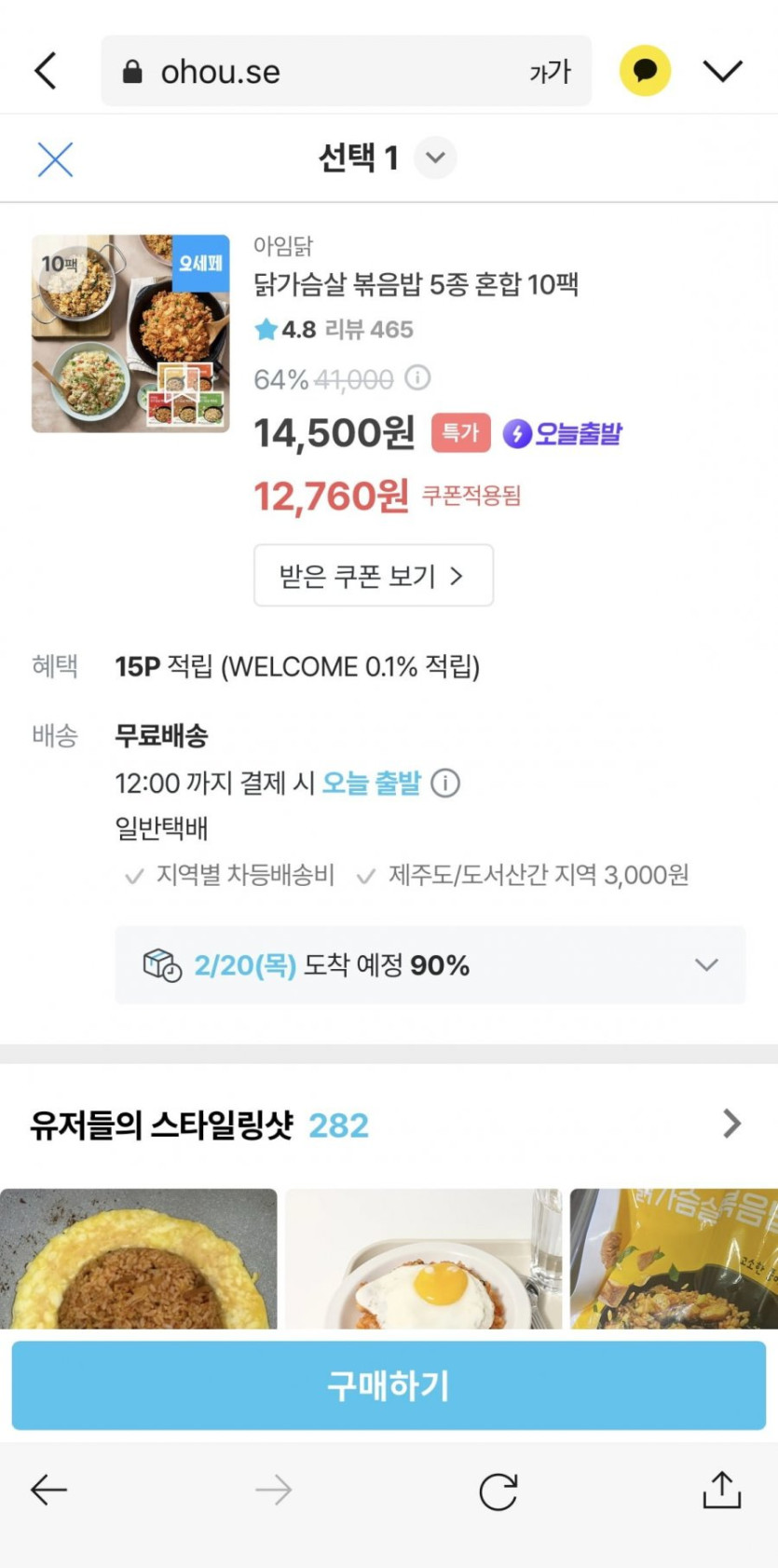This screenshot has height=1568, width=778.
Task: Show info about the original price
Action: pos(418,377)
